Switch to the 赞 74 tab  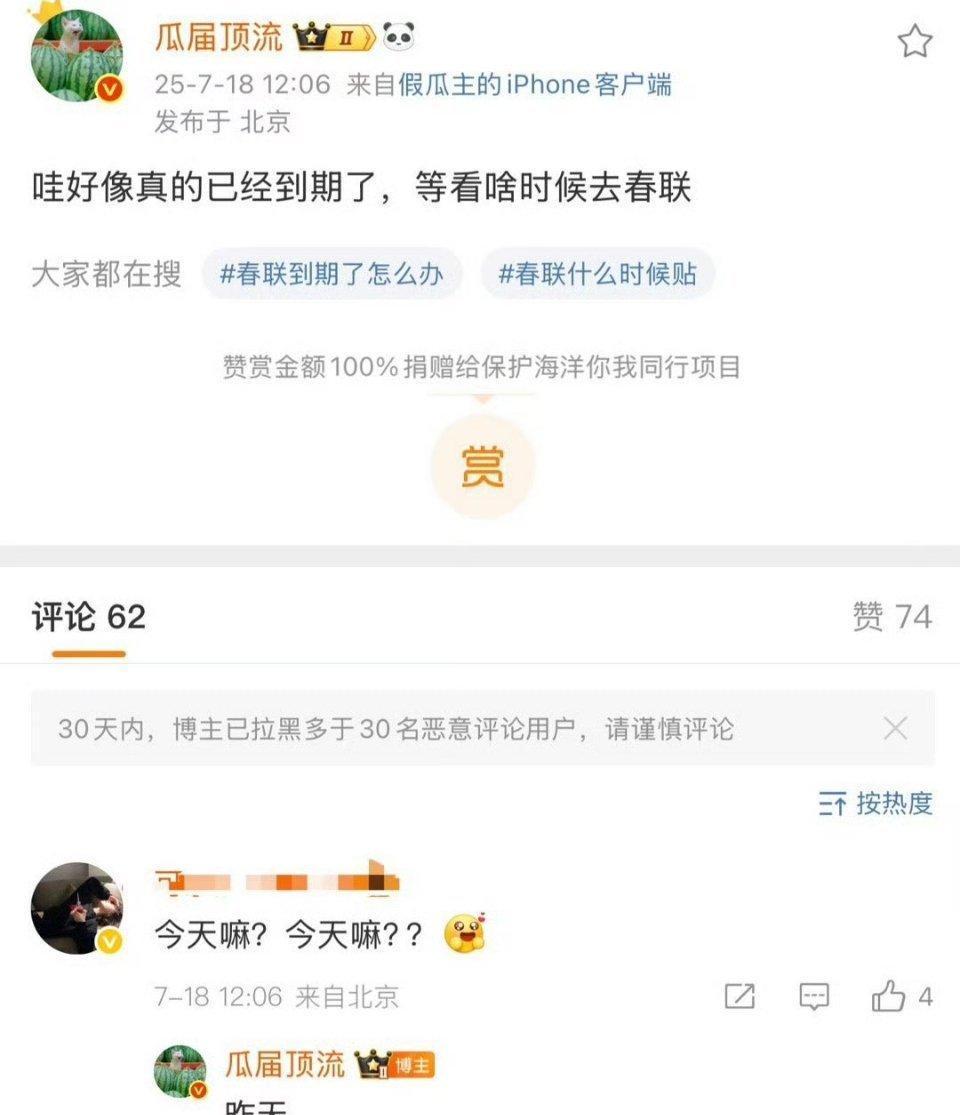click(x=891, y=617)
